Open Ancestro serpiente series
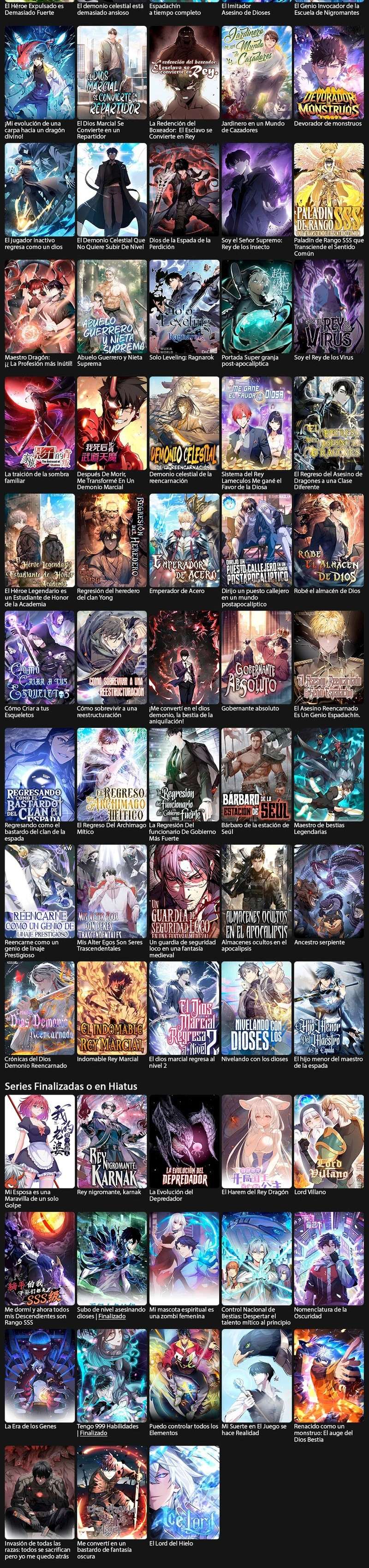The height and width of the screenshot is (1568, 369). point(329,891)
